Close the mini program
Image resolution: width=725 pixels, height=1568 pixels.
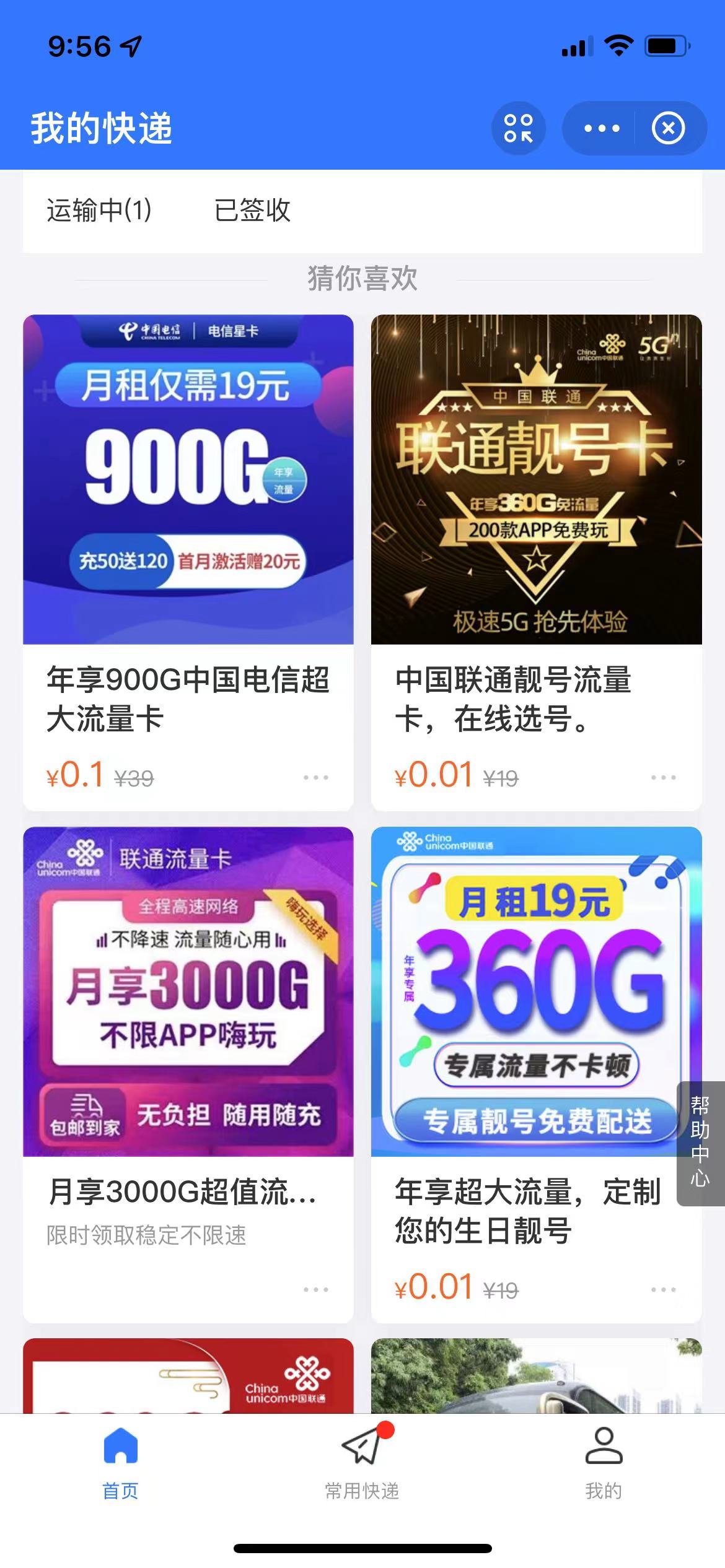click(668, 128)
